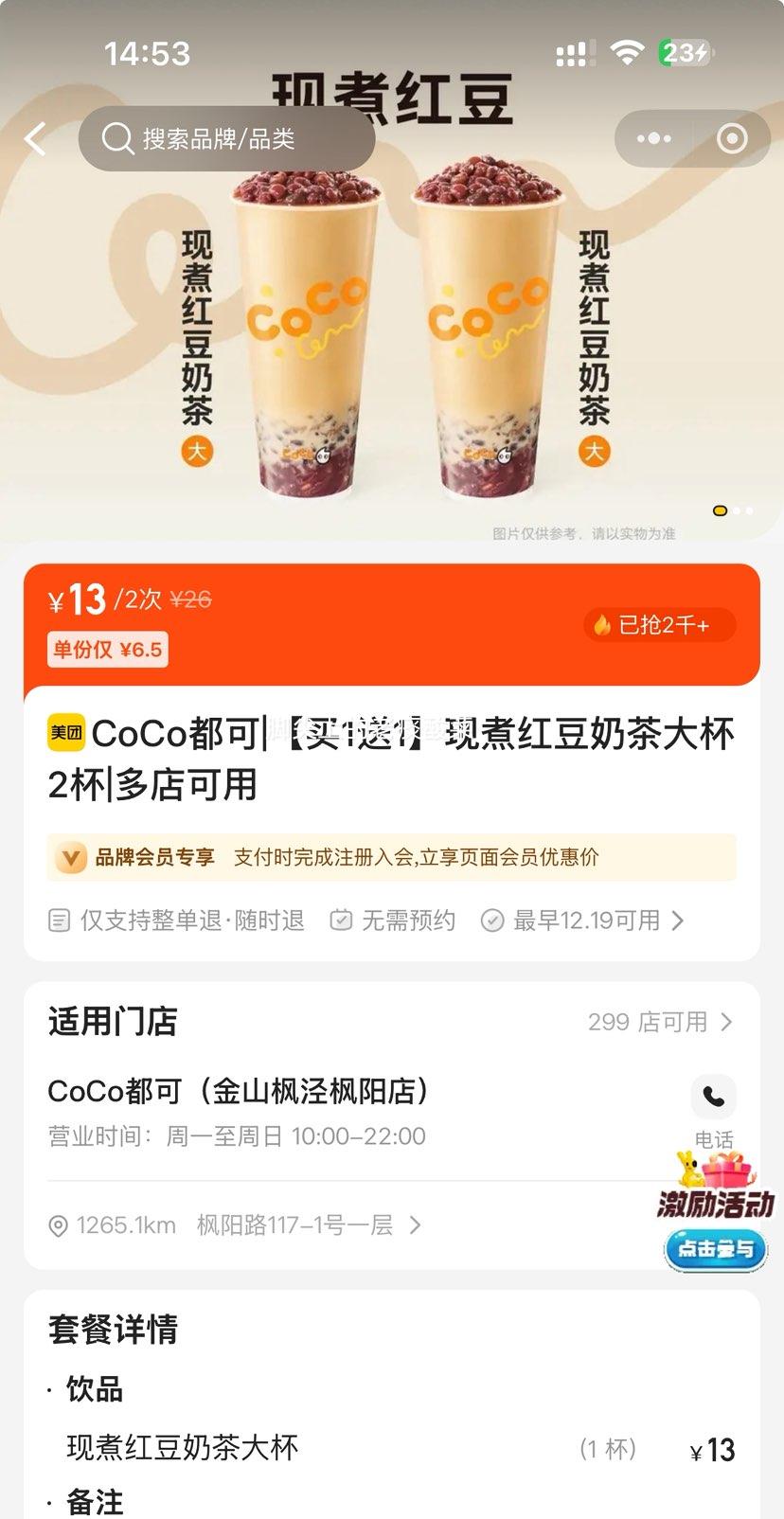Viewport: 784px width, 1519px height.
Task: Click the circle capsule button at top right
Action: [731, 138]
